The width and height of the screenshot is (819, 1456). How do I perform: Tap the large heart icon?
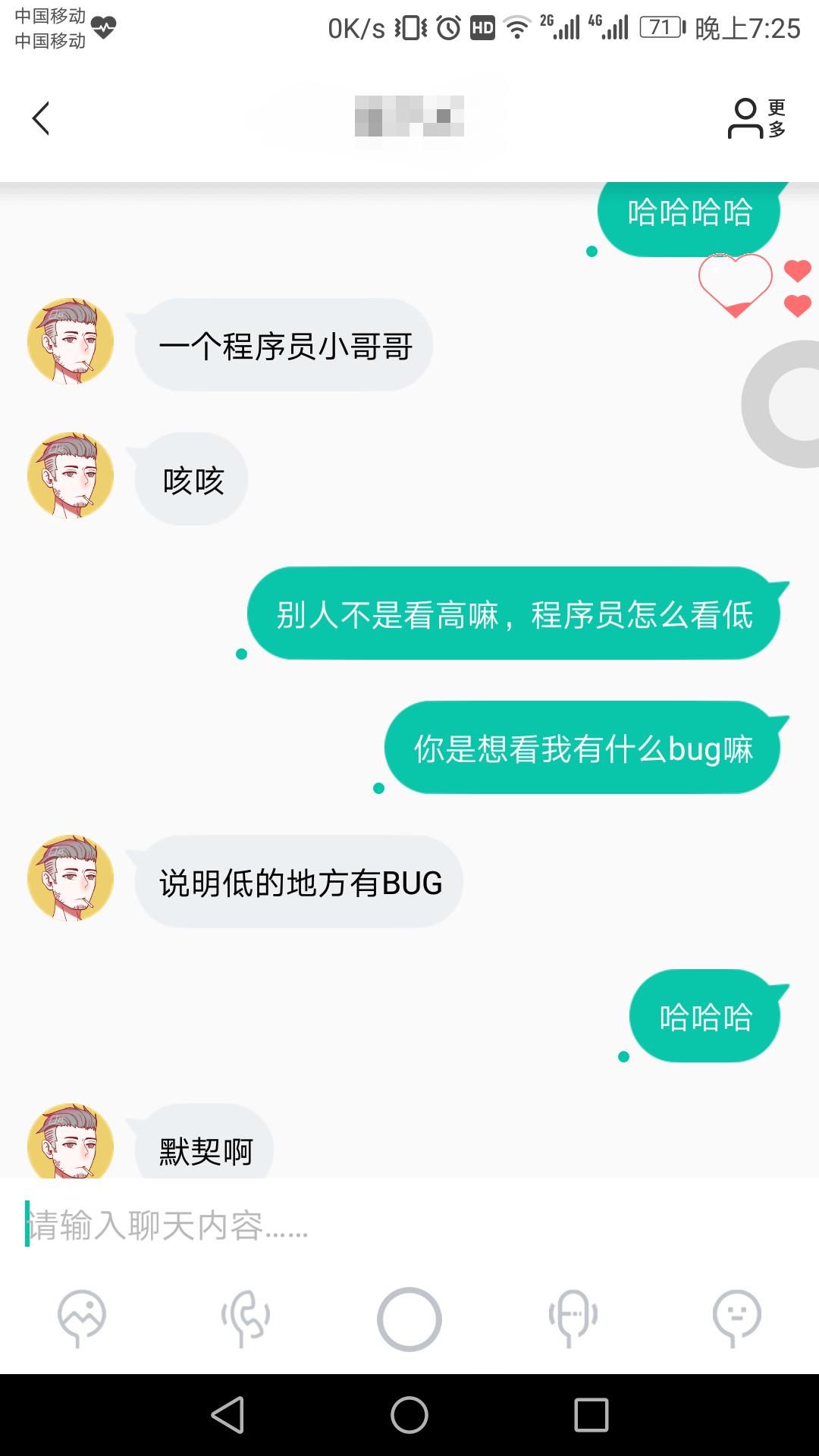tap(735, 285)
